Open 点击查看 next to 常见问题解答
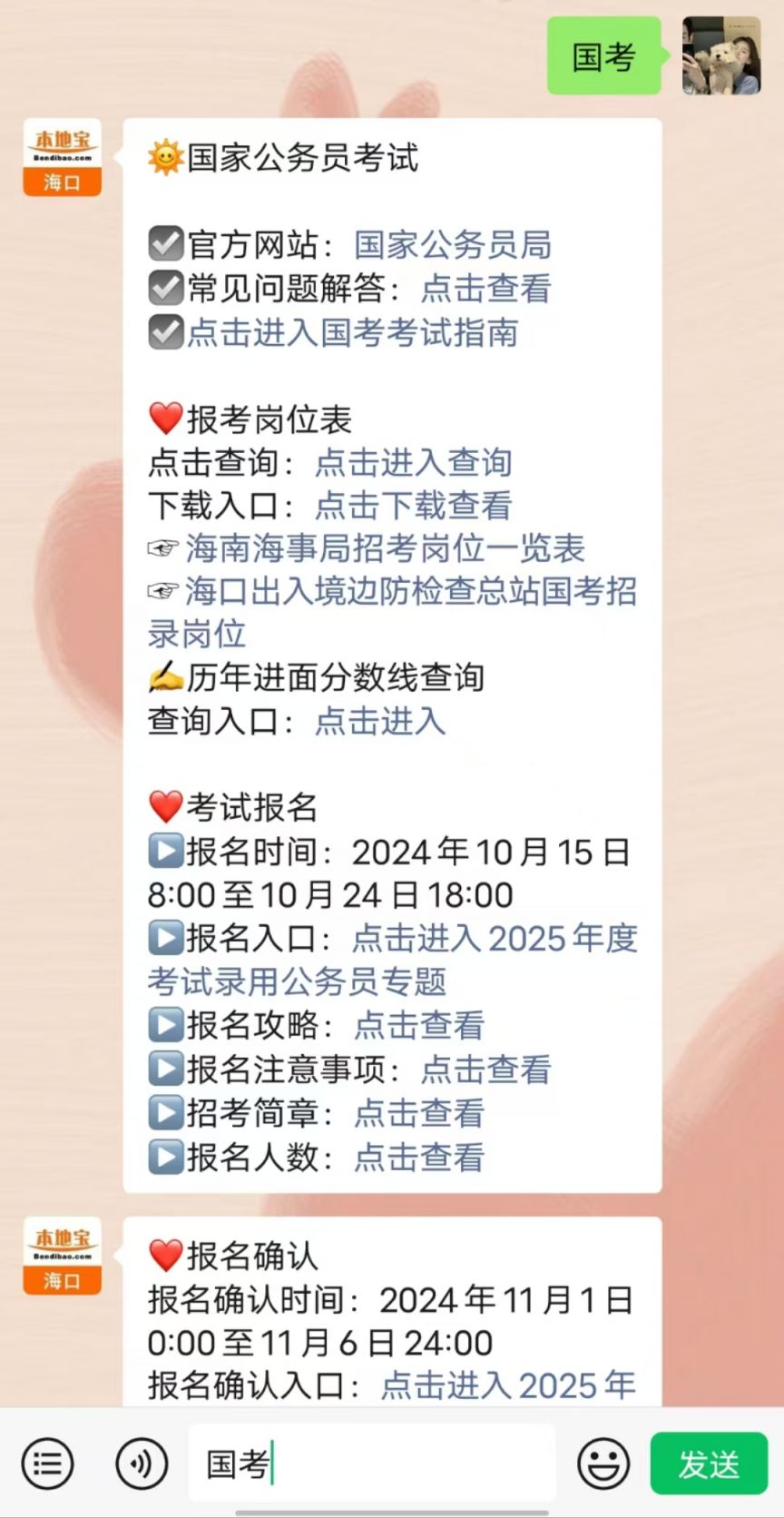The width and height of the screenshot is (784, 1518). click(485, 289)
